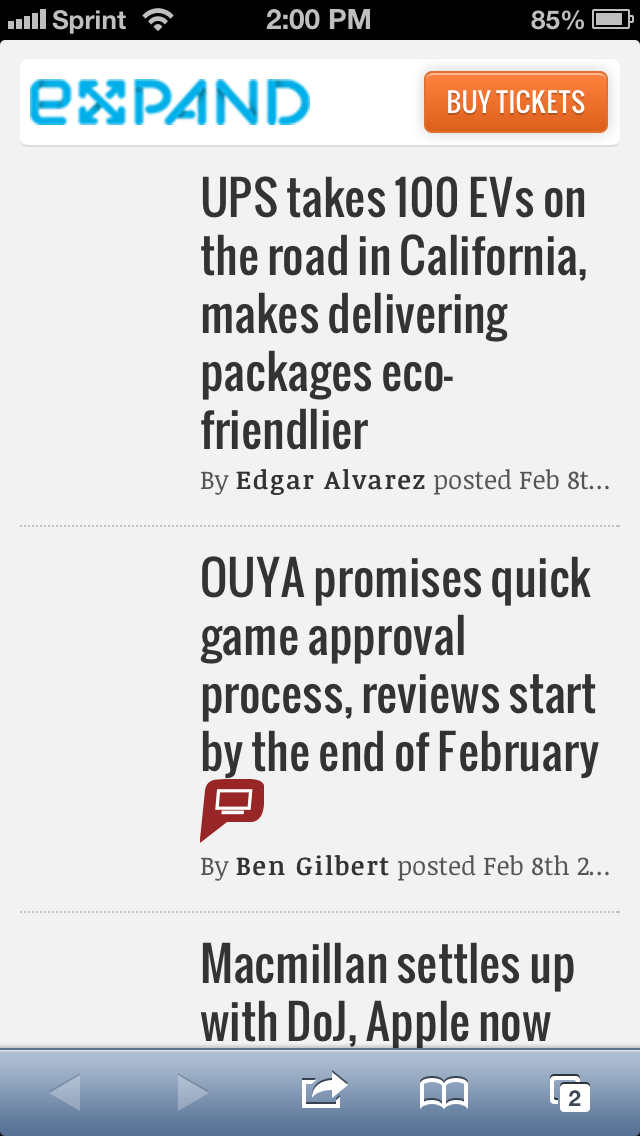This screenshot has width=640, height=1136.
Task: Open the Expand banner logo
Action: [x=170, y=102]
